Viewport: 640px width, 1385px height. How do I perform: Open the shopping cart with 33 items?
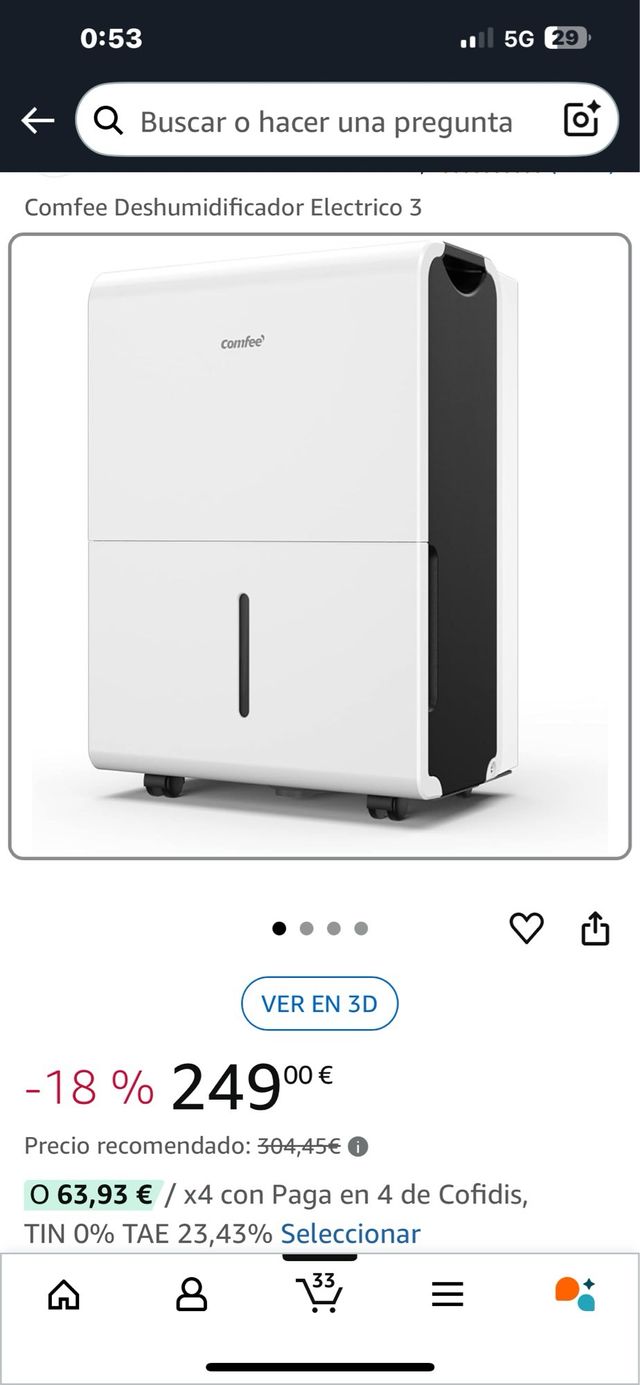[x=320, y=1293]
